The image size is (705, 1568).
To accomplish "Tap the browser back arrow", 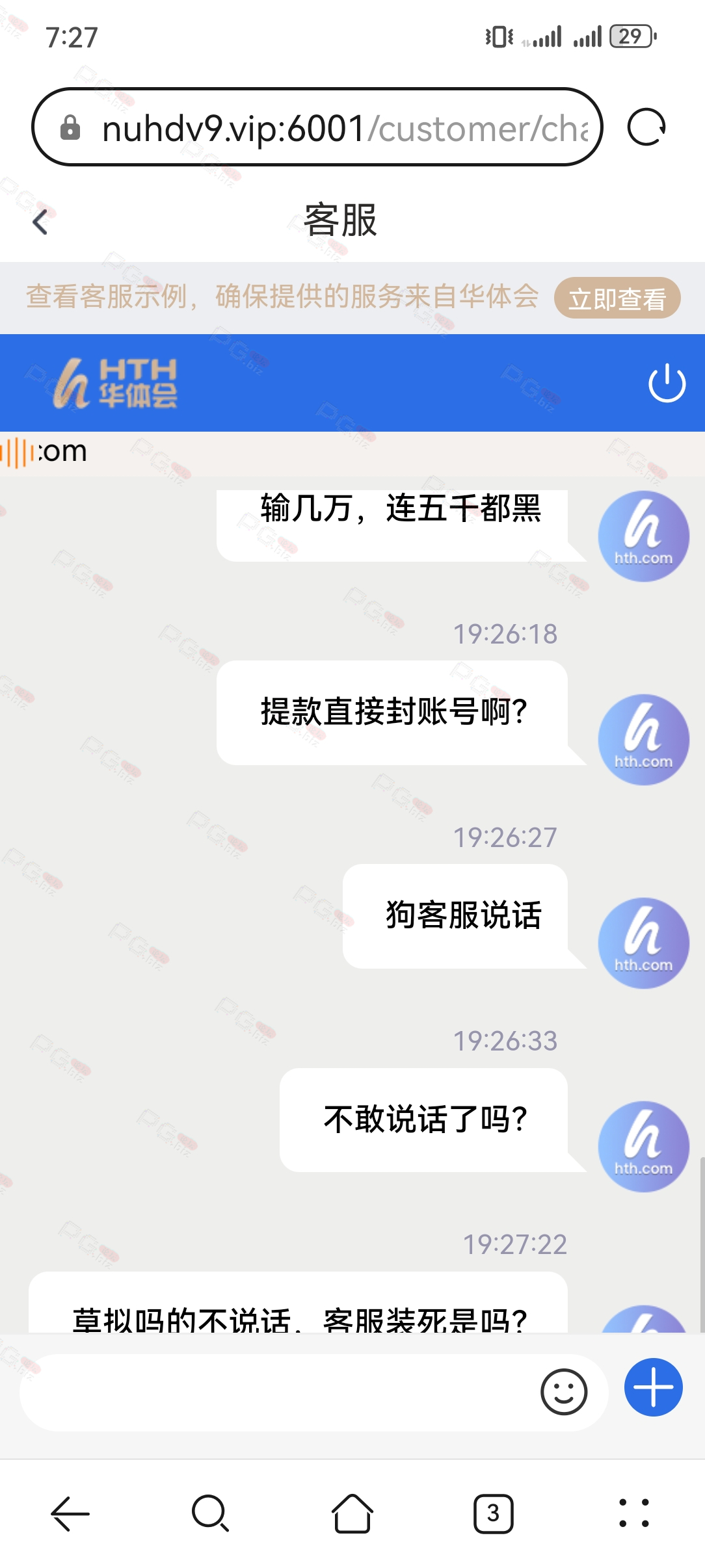I will 70,1513.
